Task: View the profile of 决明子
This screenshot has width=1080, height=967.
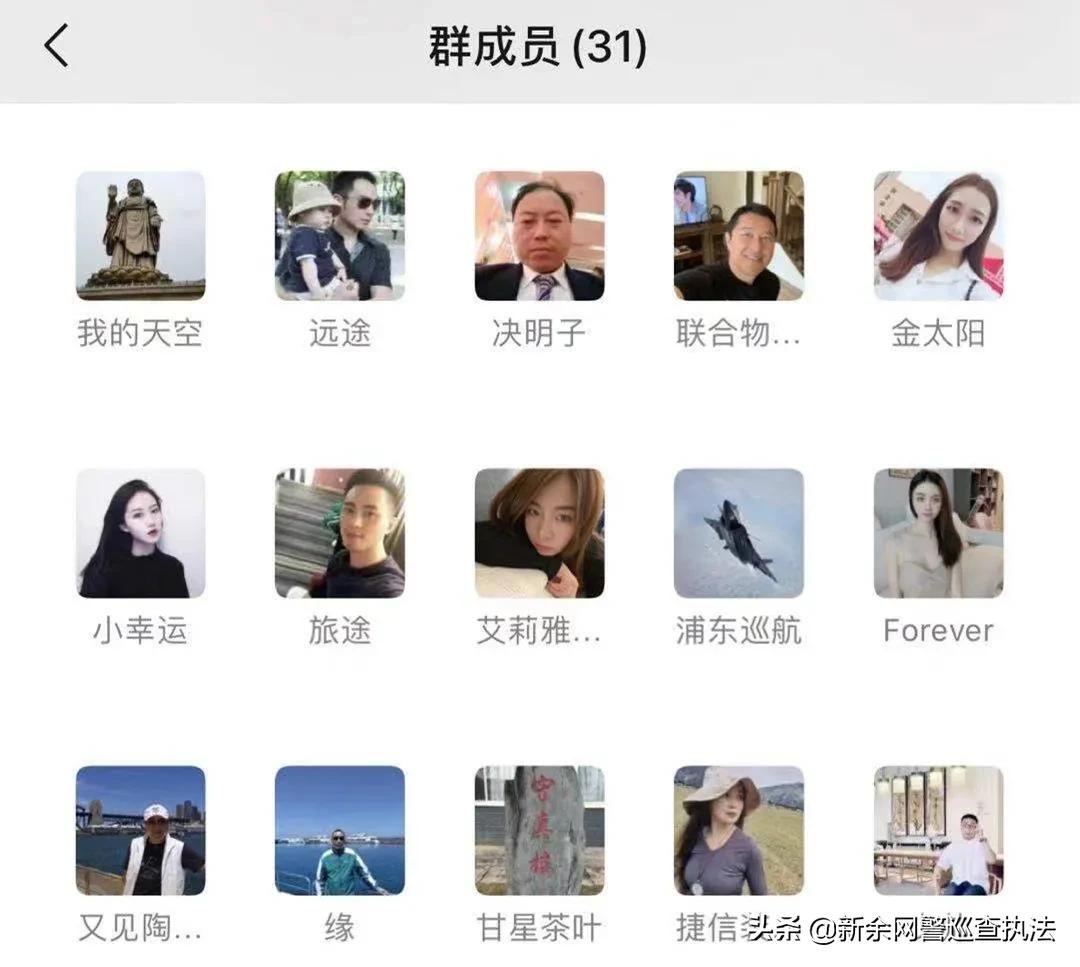Action: pyautogui.click(x=539, y=236)
